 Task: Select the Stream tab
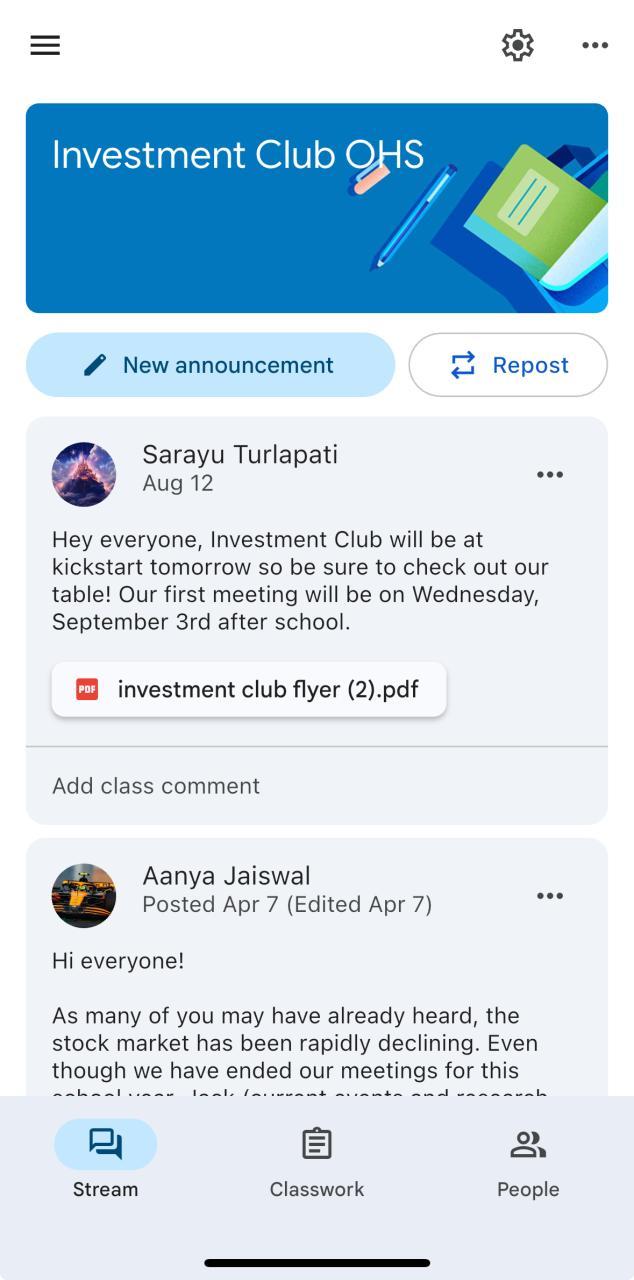[x=105, y=1160]
